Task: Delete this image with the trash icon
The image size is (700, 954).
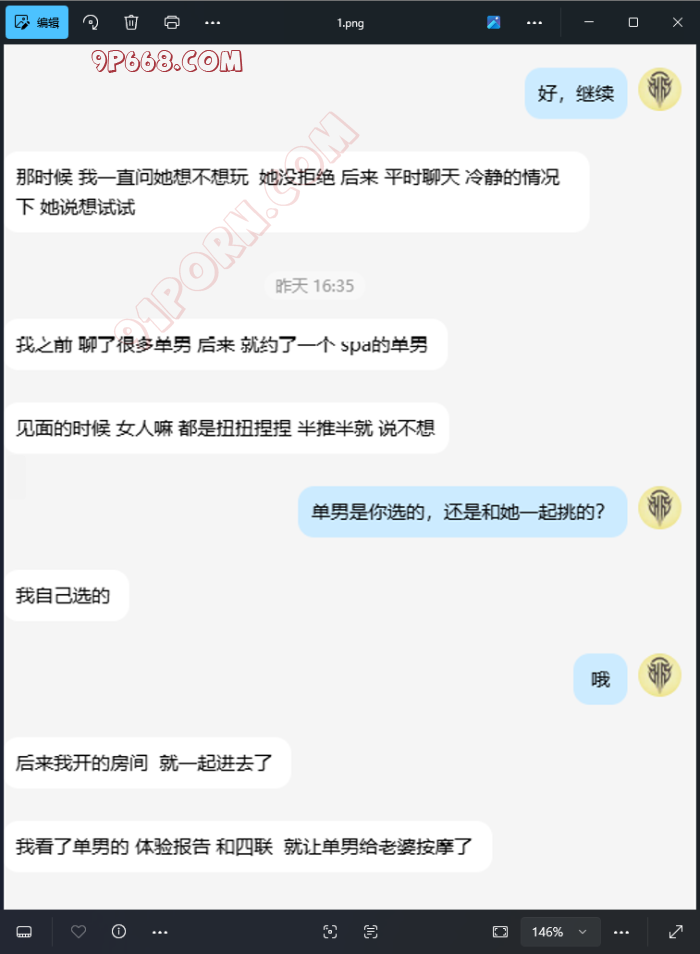Action: [131, 22]
